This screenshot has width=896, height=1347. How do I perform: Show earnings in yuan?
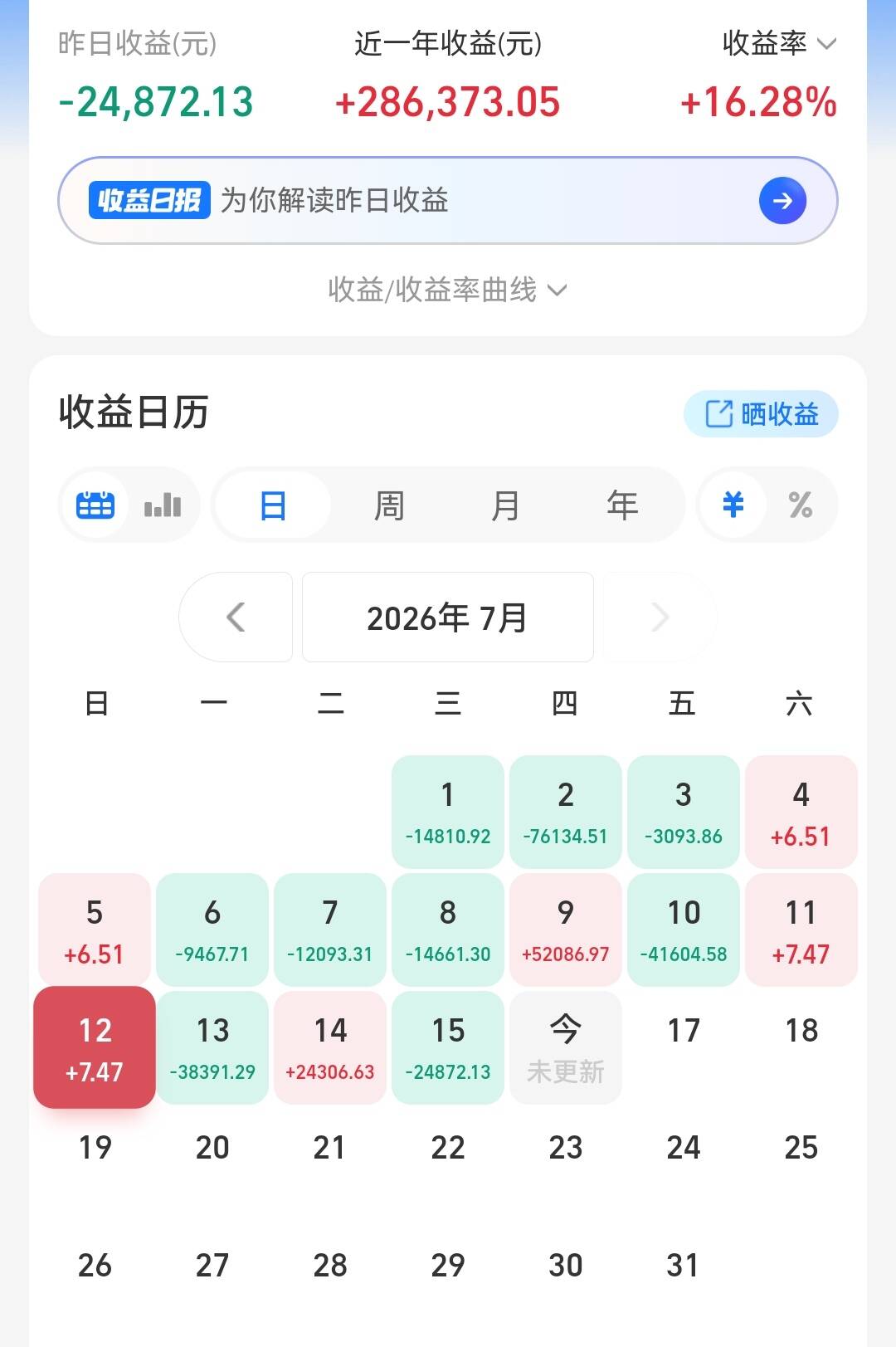pos(733,505)
